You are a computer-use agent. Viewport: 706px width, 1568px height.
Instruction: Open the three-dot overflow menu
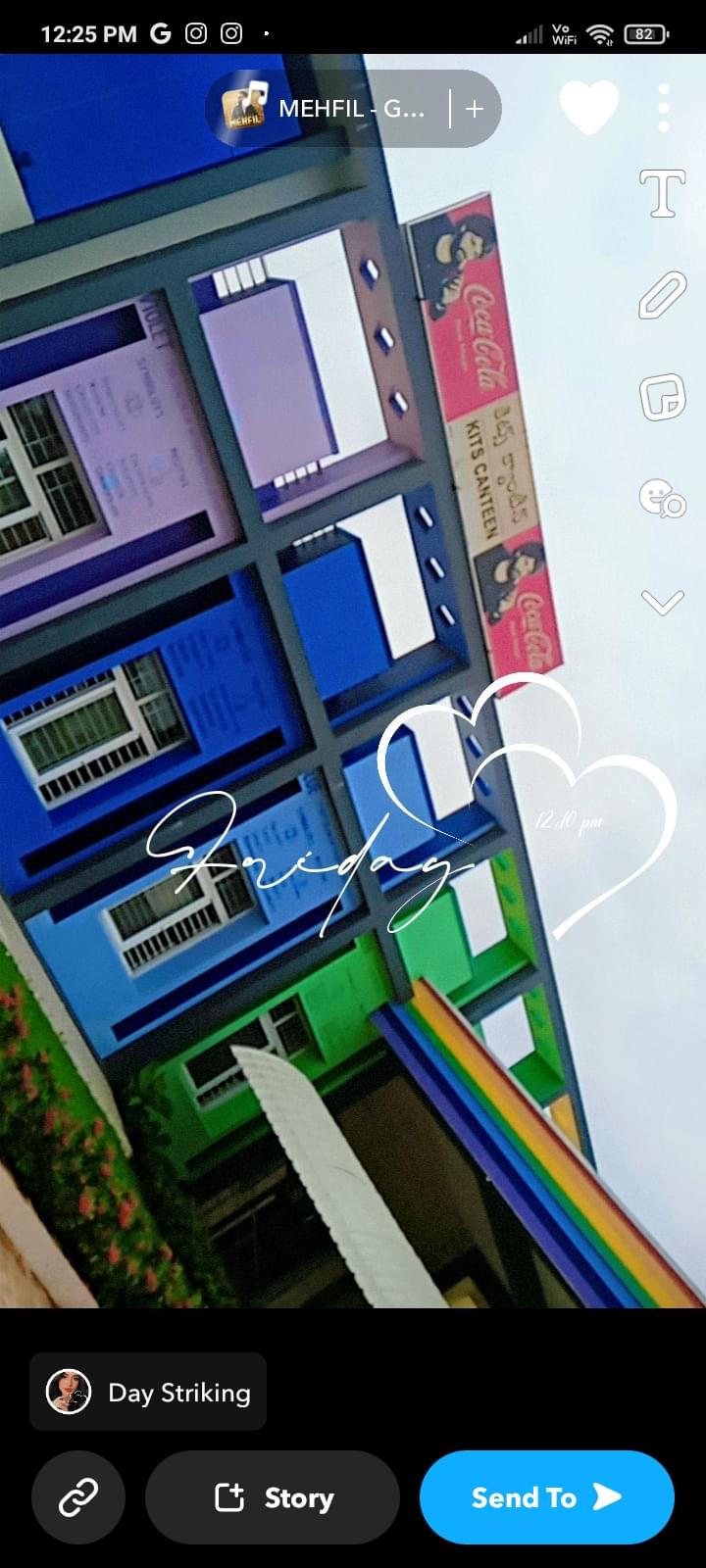point(664,108)
